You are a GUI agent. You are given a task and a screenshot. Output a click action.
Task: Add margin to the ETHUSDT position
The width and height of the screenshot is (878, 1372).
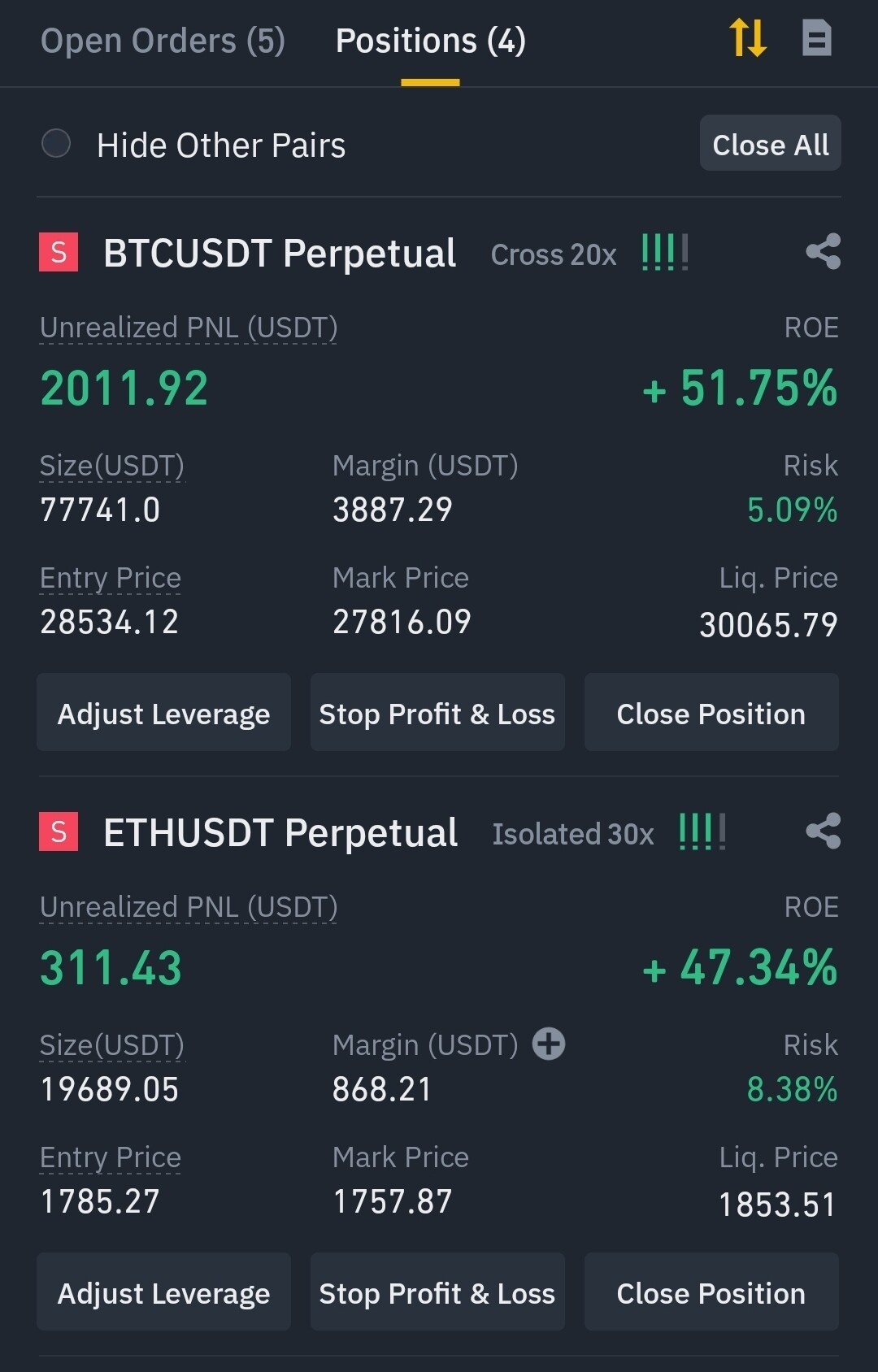tap(549, 1044)
